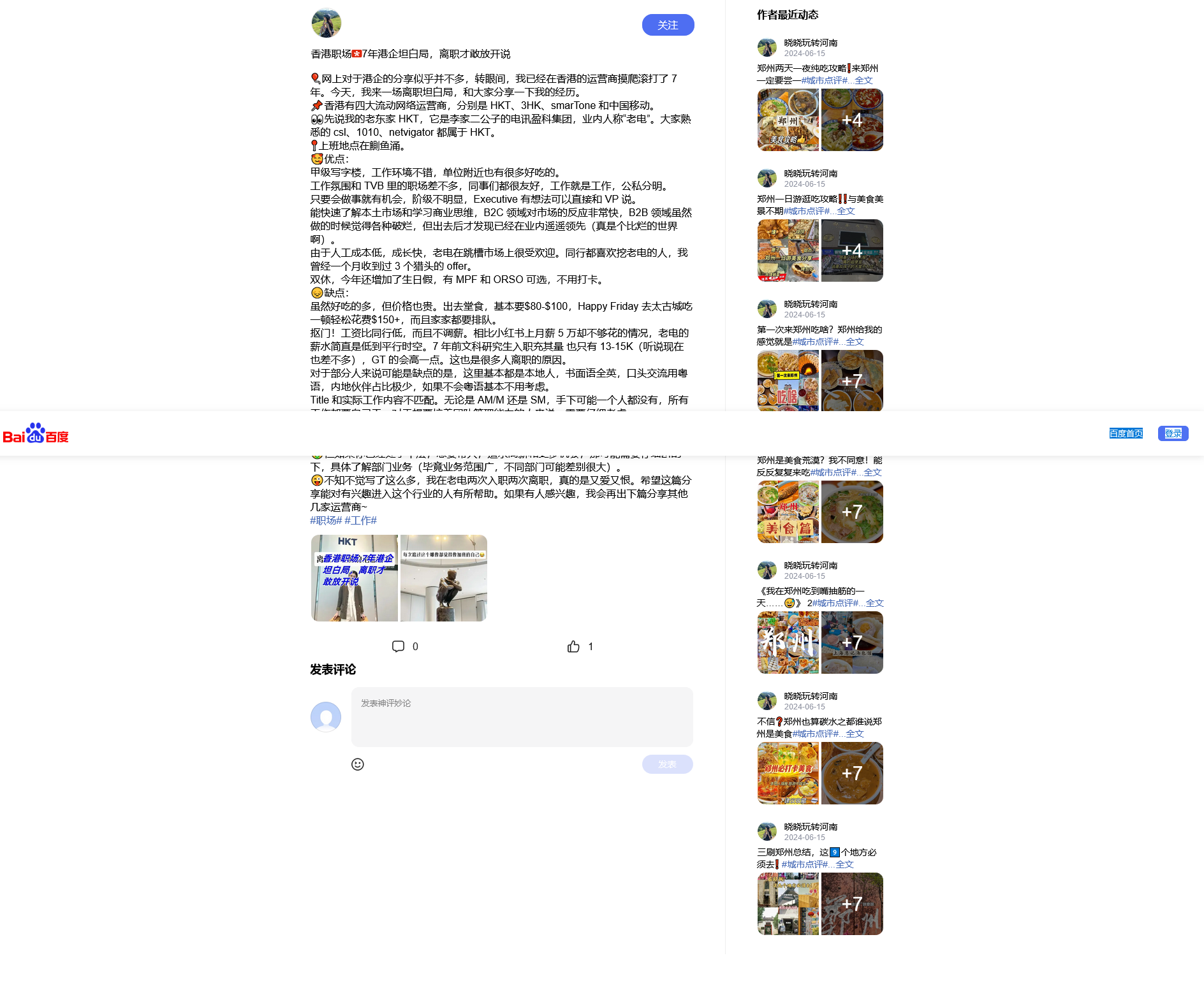Submit comment with 发表 button
The height and width of the screenshot is (1002, 1204).
coord(667,764)
